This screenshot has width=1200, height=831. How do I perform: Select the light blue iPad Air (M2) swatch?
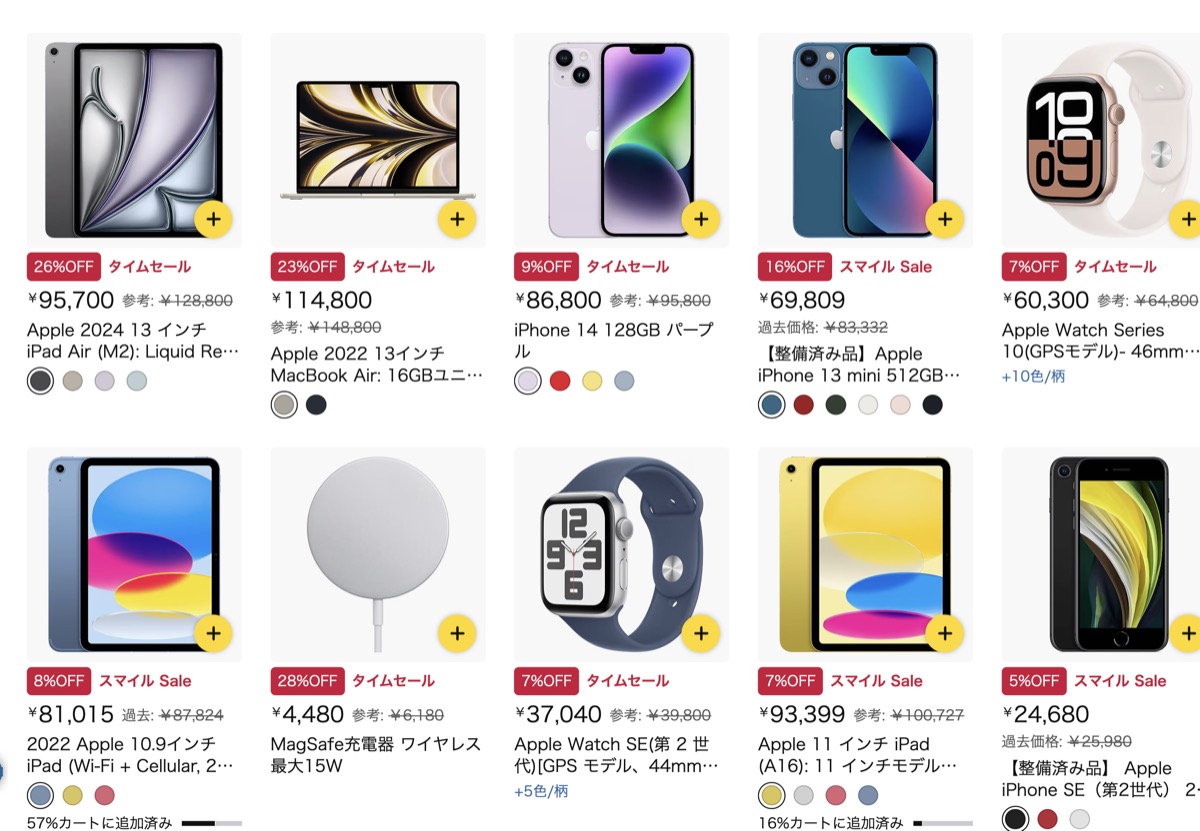(136, 381)
